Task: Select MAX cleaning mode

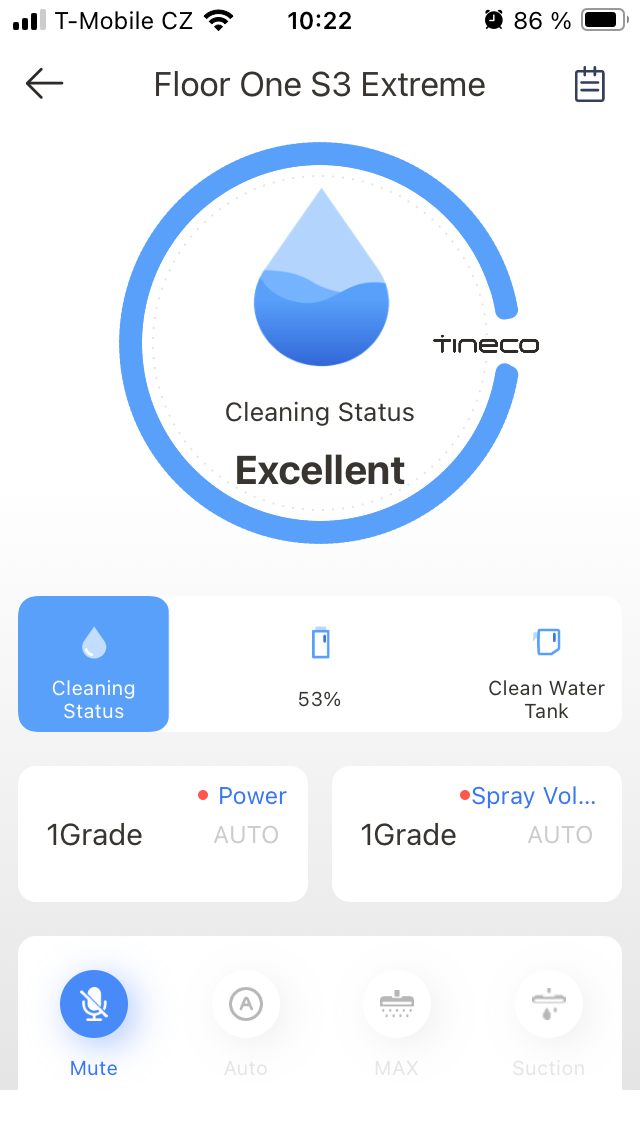Action: (x=397, y=1005)
